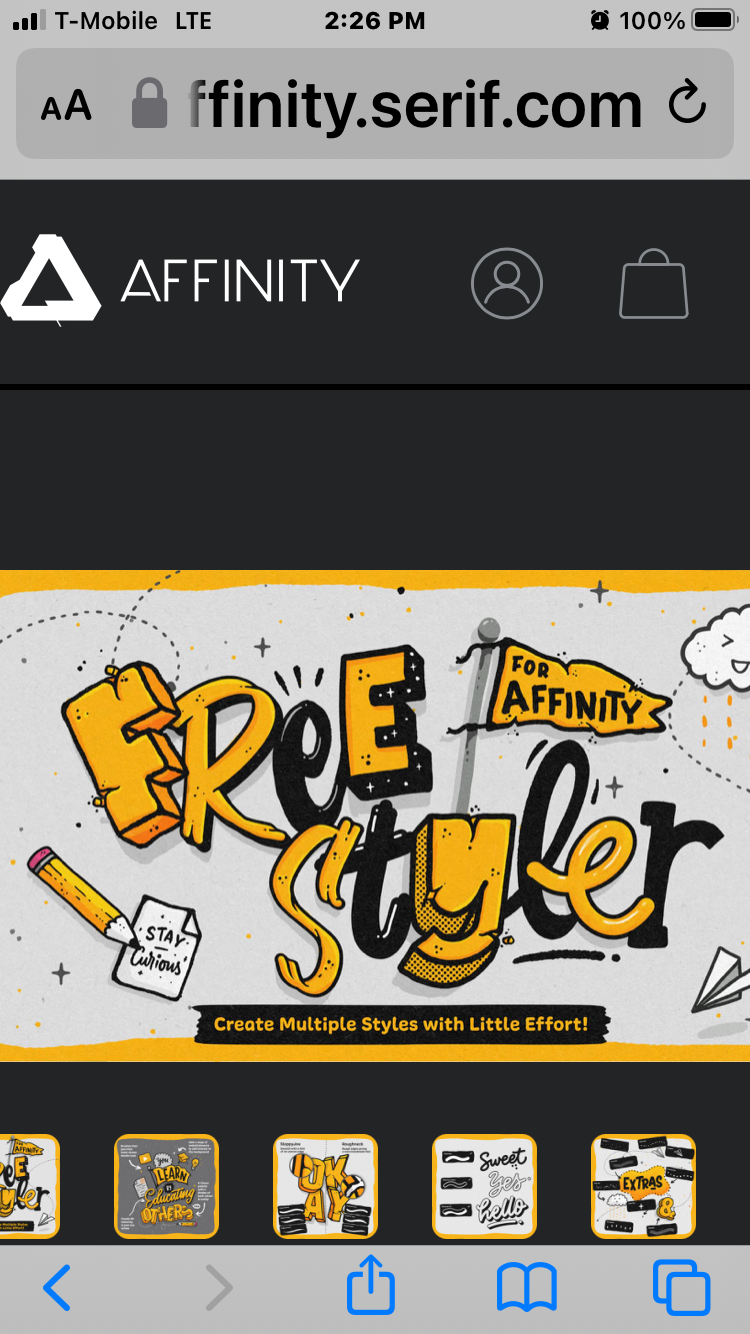Select the Free Styler cover thumbnail
Image resolution: width=750 pixels, height=1334 pixels.
(28, 1187)
